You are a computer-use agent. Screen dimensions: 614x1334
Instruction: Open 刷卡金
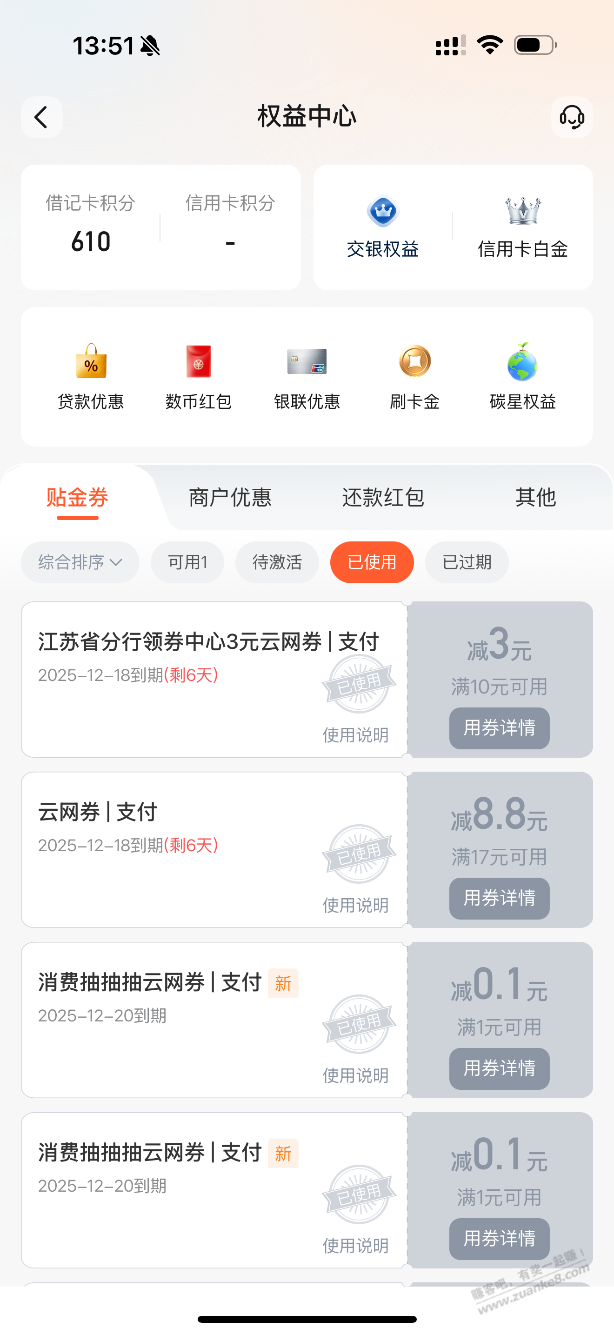click(415, 377)
